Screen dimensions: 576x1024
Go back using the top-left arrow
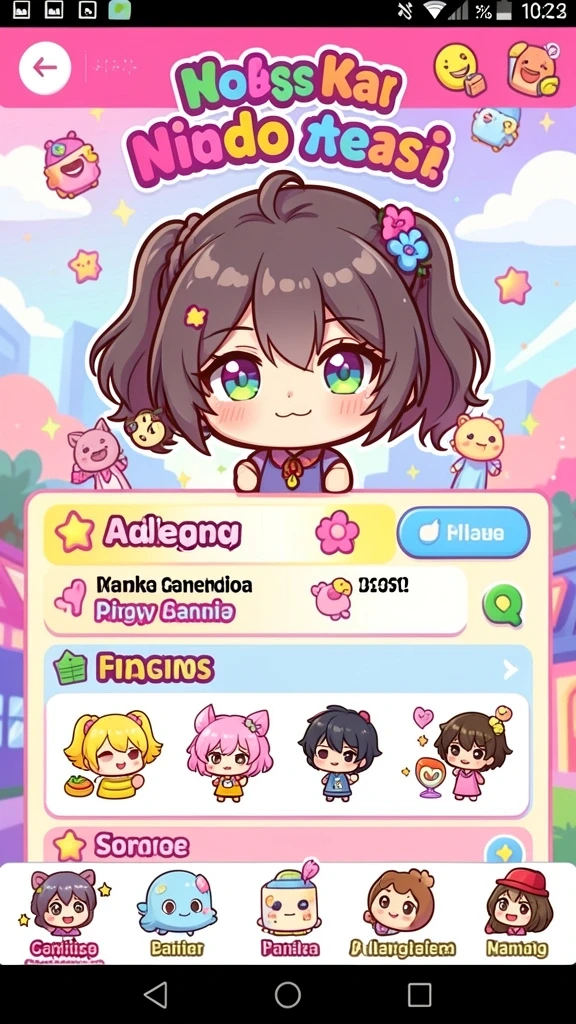pyautogui.click(x=44, y=67)
